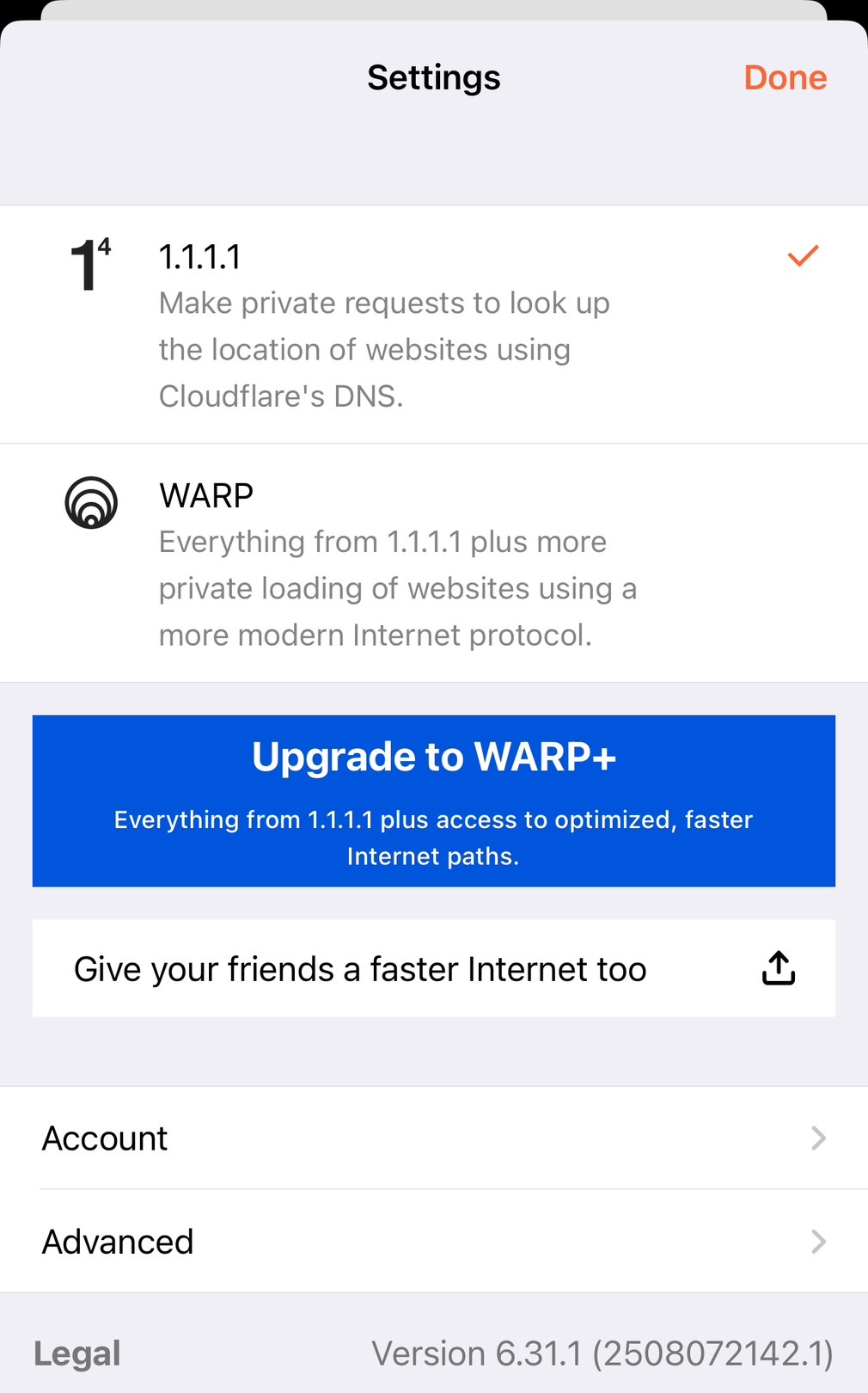Tap Done to close Settings

click(x=784, y=77)
